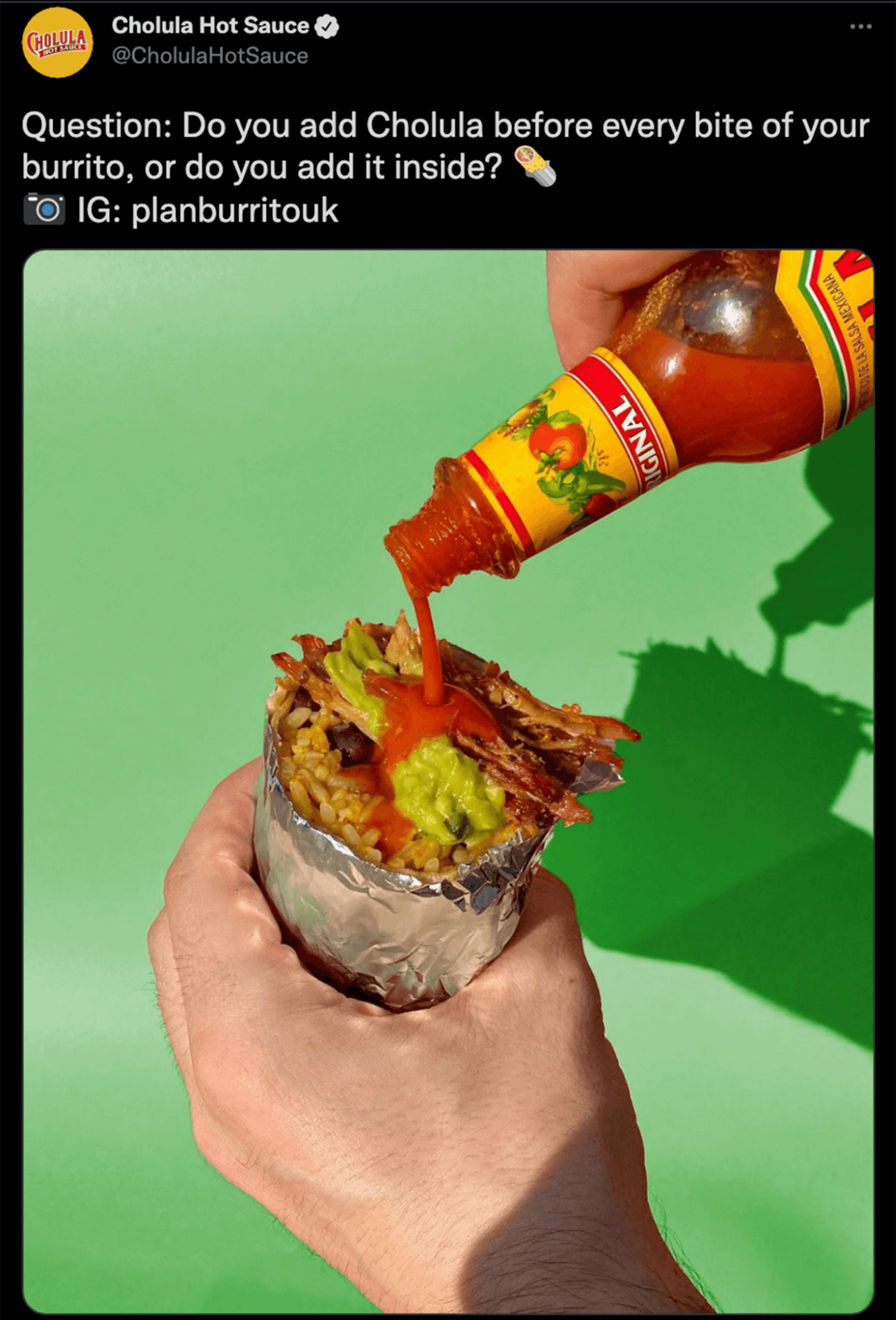Expand the burrito photo in the tweet
The width and height of the screenshot is (896, 1320).
point(448,779)
